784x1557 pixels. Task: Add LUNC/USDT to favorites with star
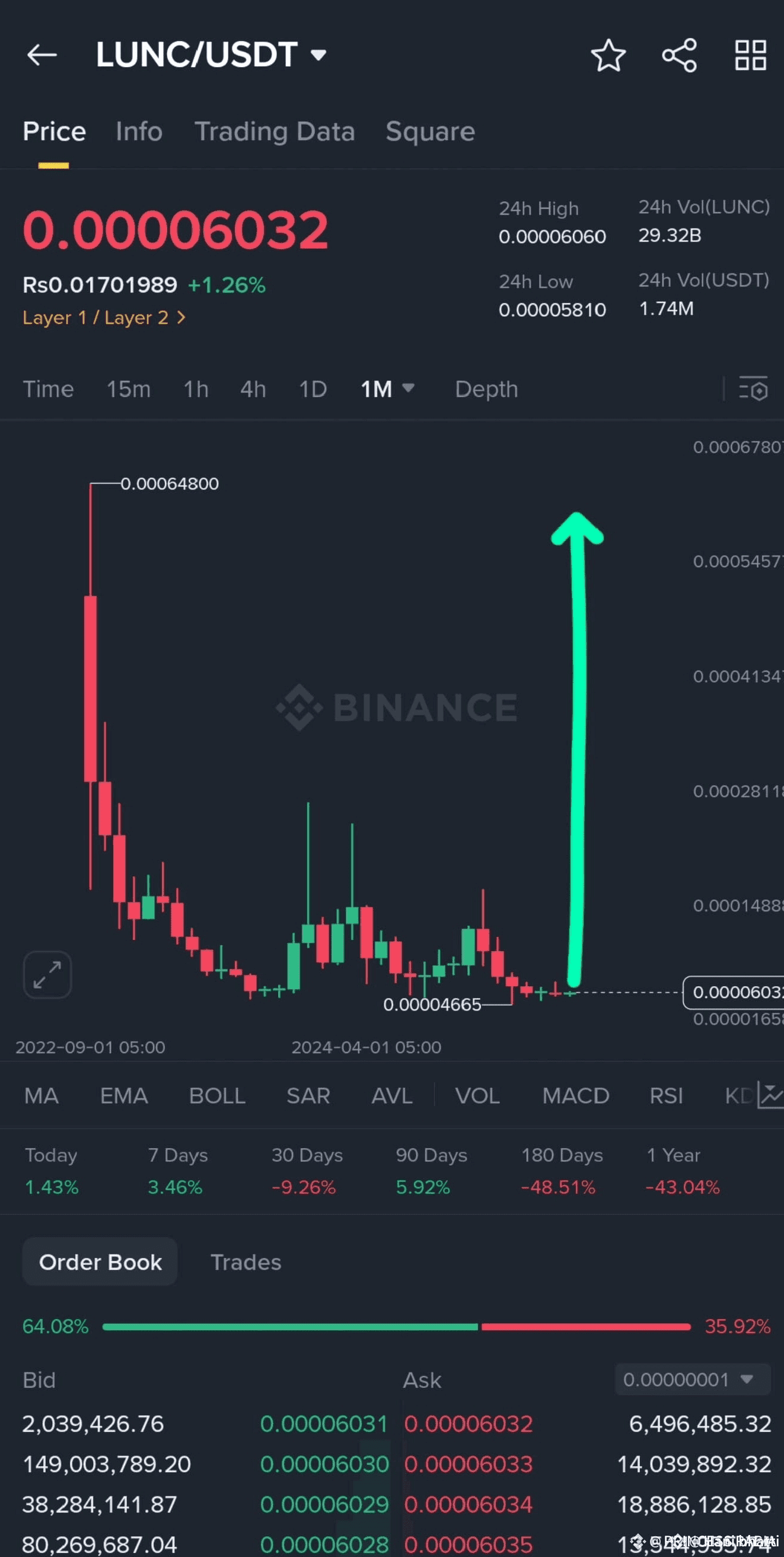(608, 56)
